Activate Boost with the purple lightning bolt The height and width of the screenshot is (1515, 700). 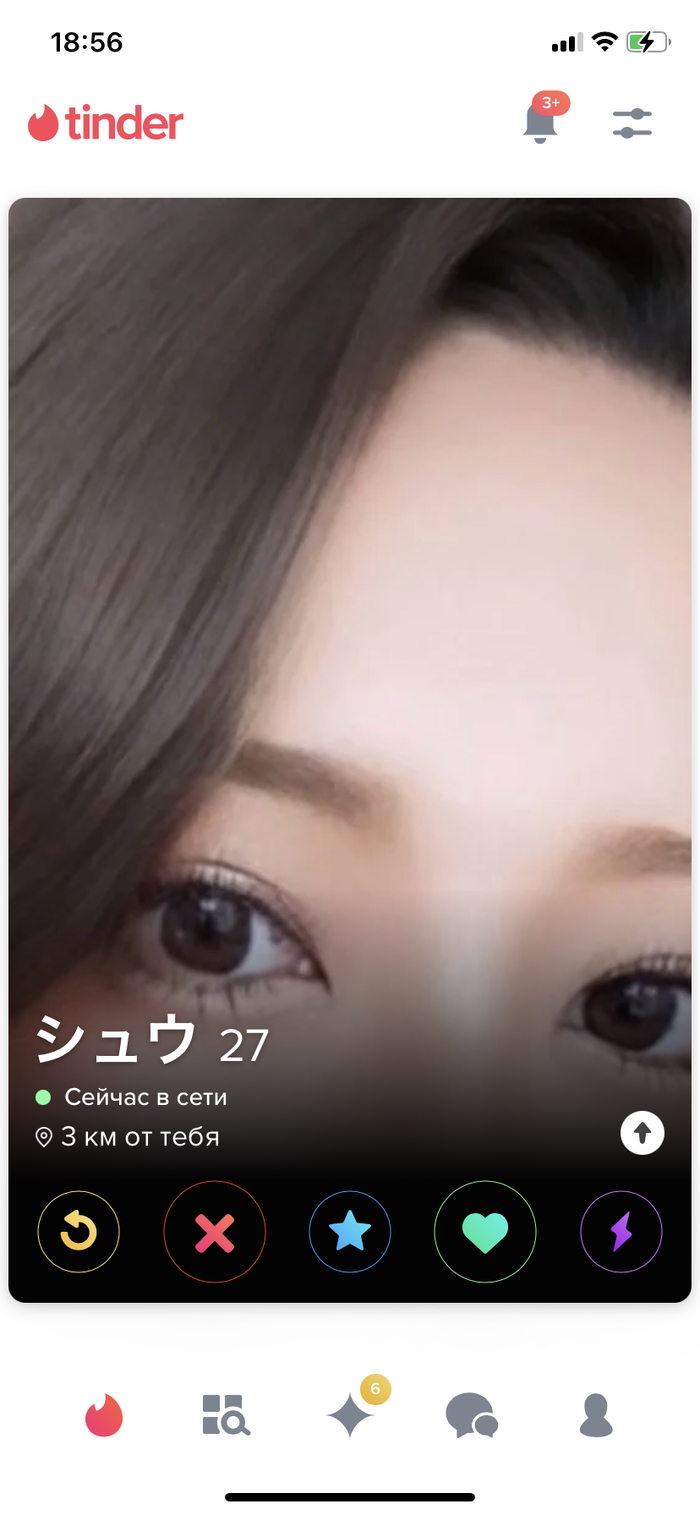621,1232
